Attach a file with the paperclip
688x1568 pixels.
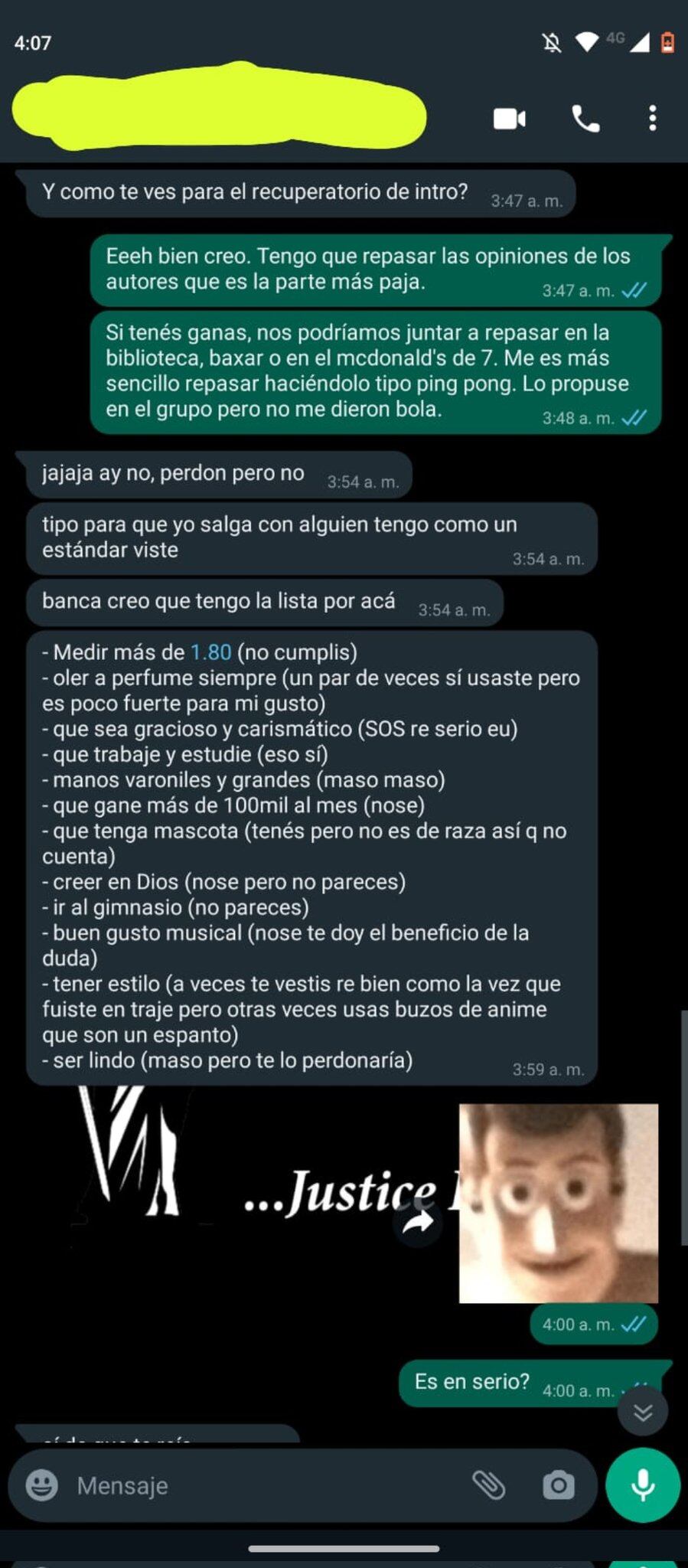tap(488, 1485)
